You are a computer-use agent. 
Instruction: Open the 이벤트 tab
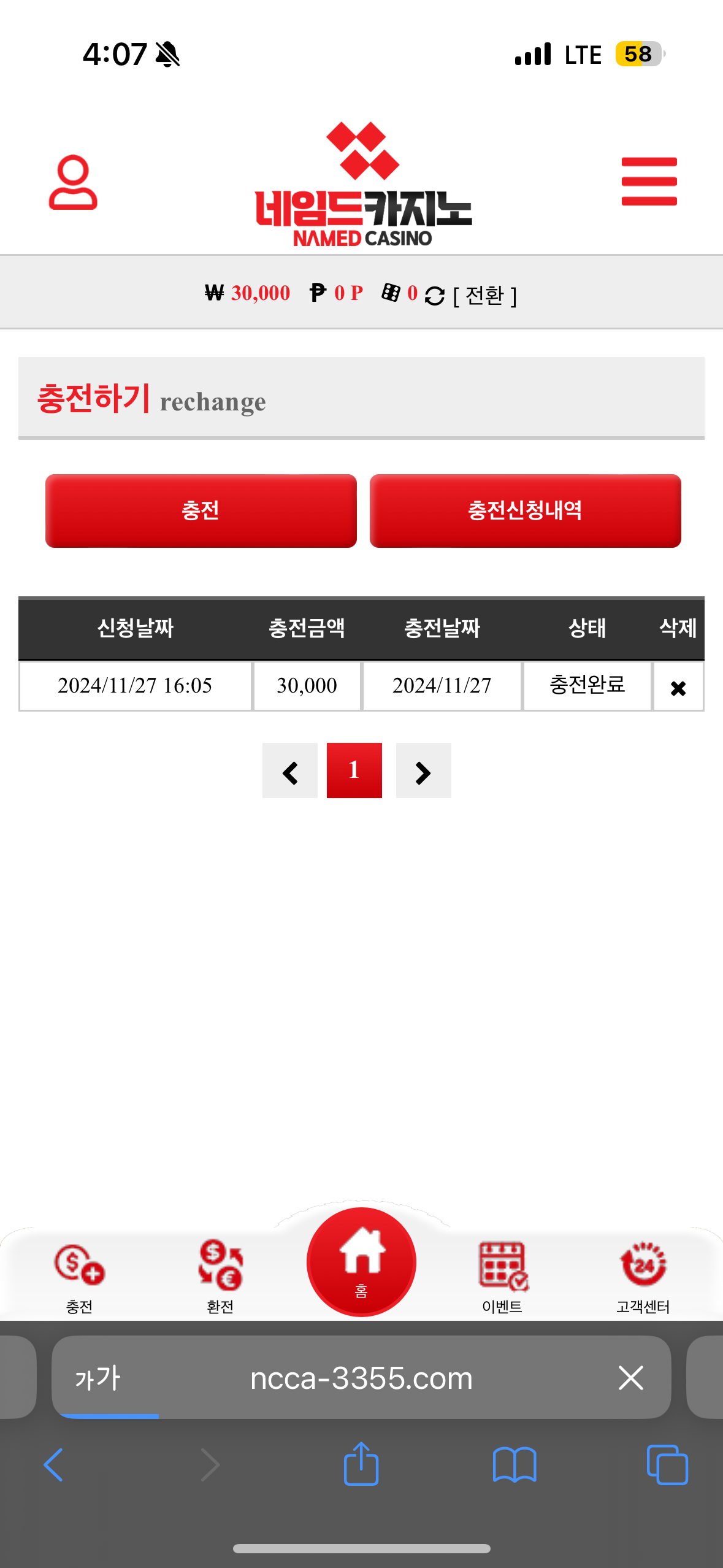[502, 1277]
